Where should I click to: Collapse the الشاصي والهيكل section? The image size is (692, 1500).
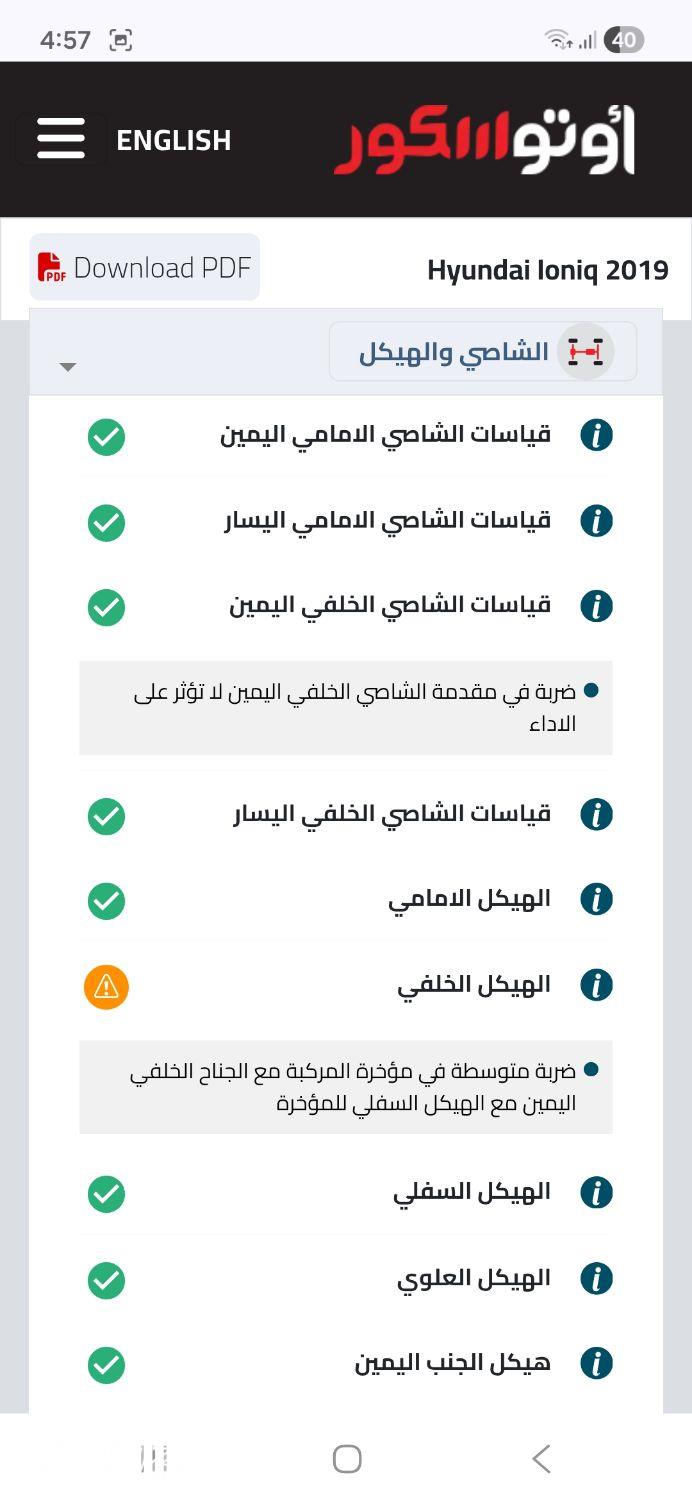[68, 366]
